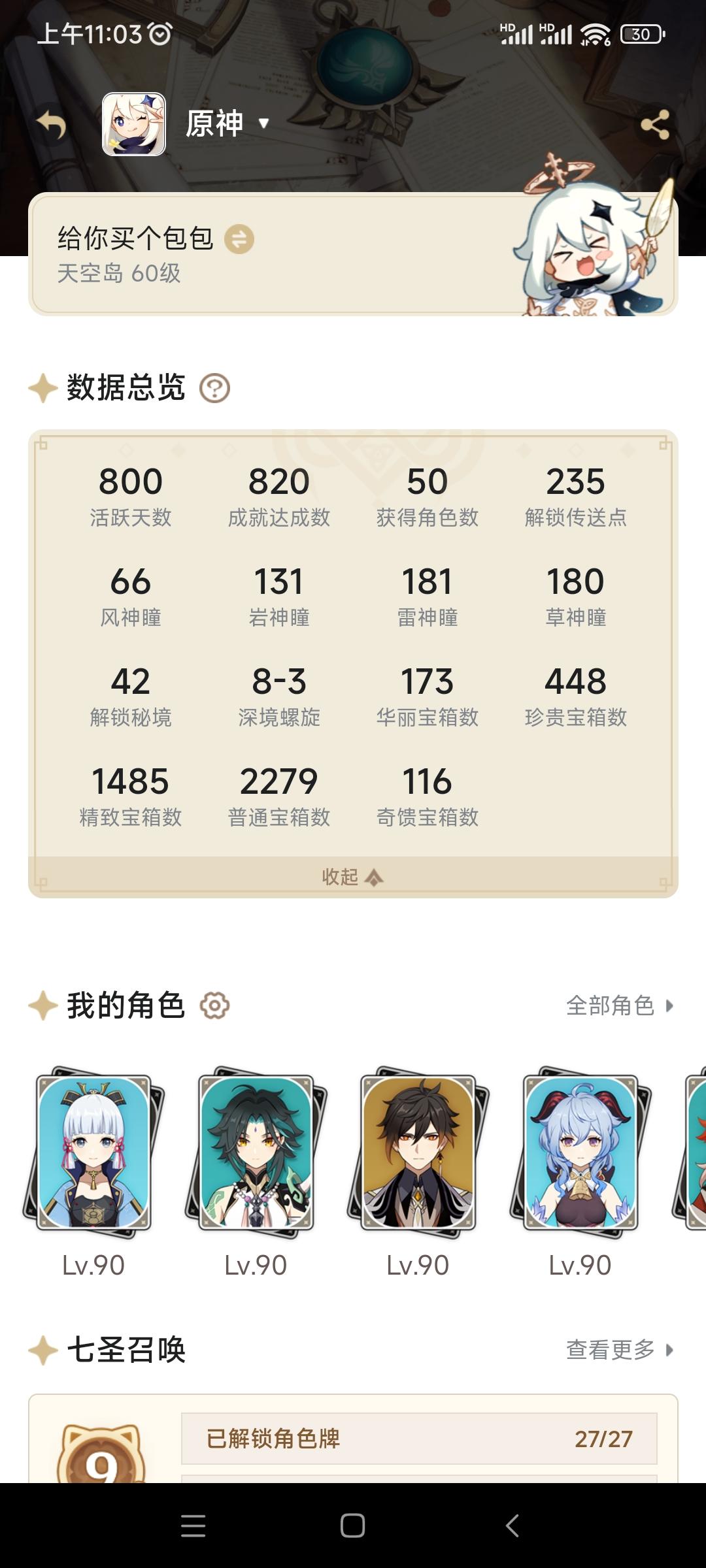Tap the back arrow at top left

pos(49,123)
